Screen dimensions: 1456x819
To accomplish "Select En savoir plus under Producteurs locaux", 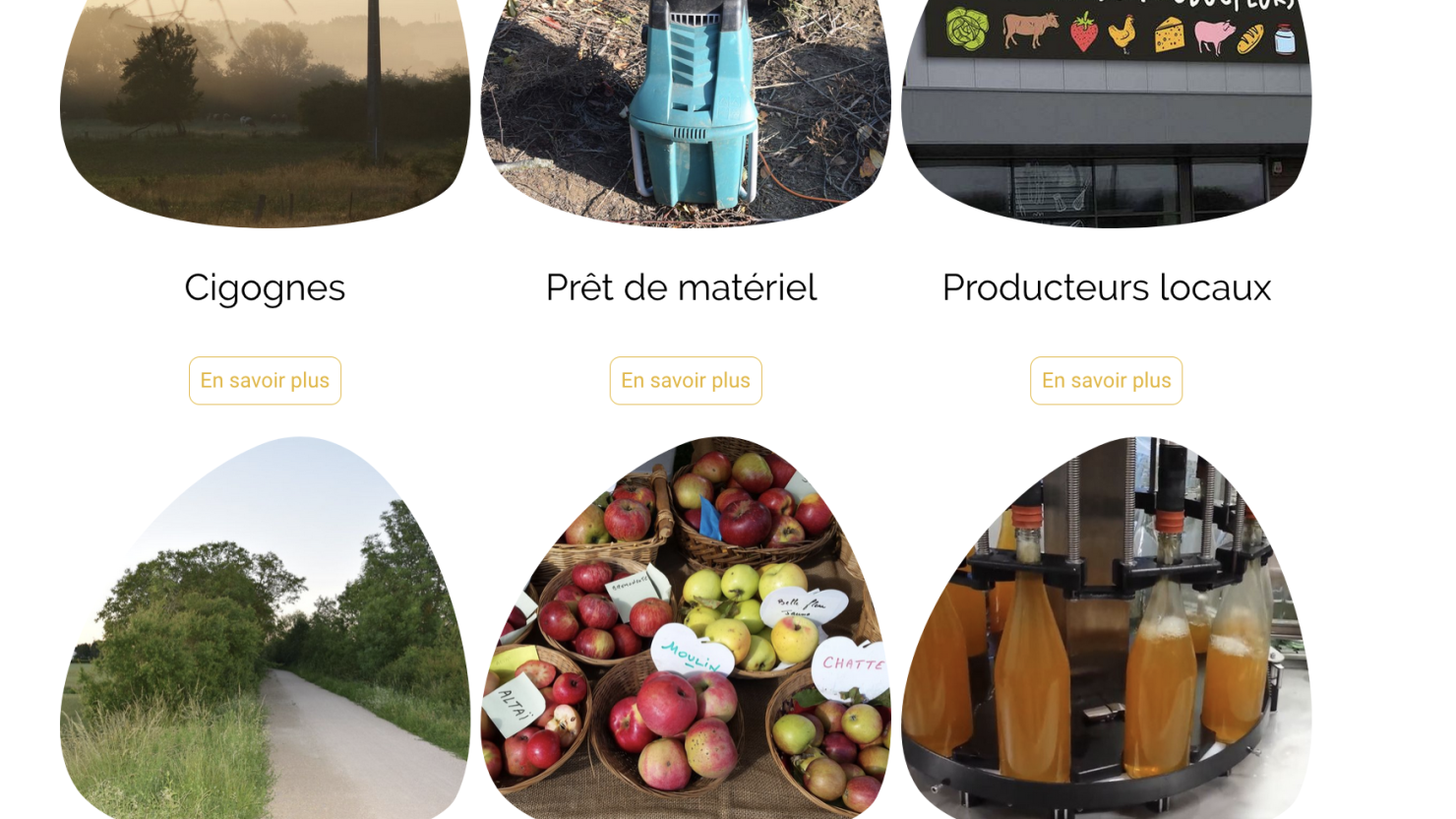I will point(1106,380).
